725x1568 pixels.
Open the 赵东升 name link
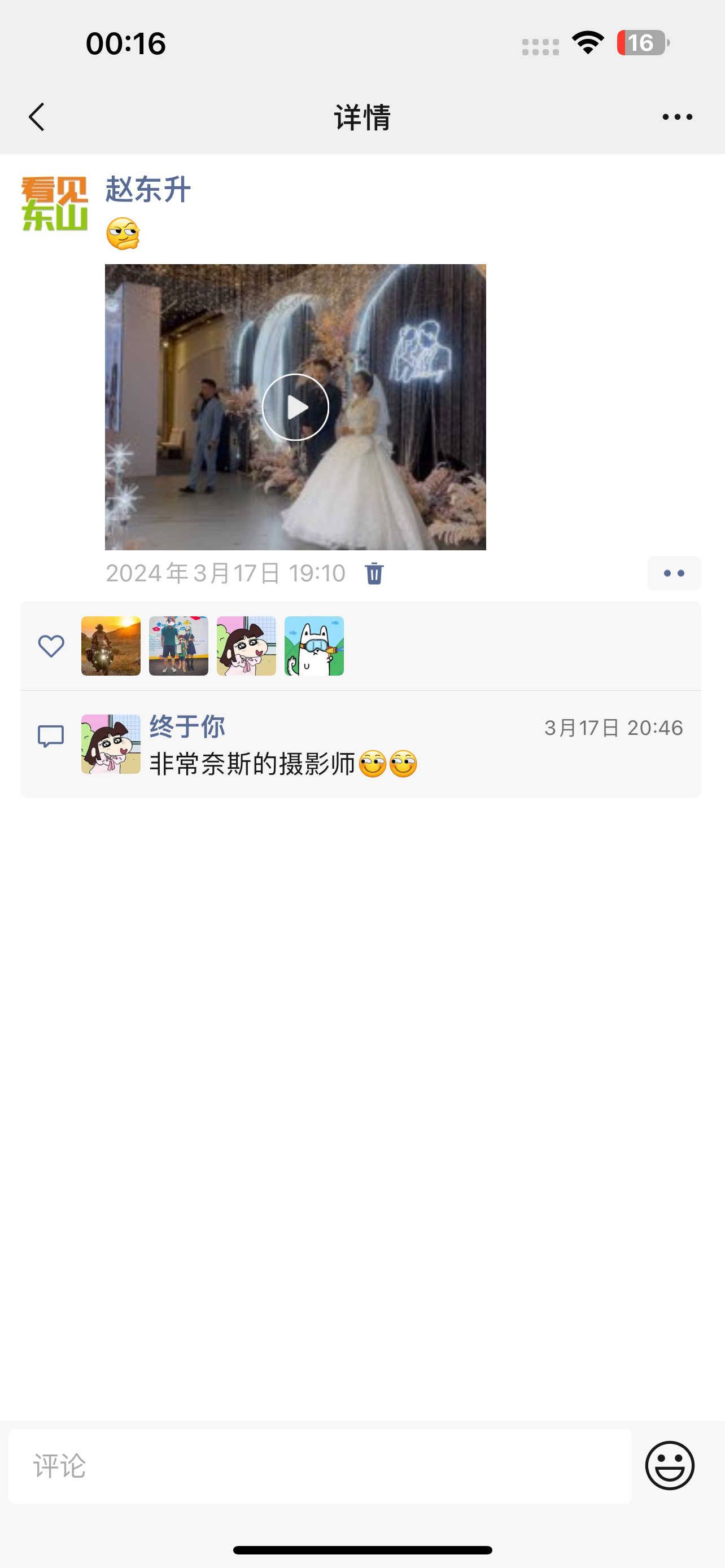148,189
